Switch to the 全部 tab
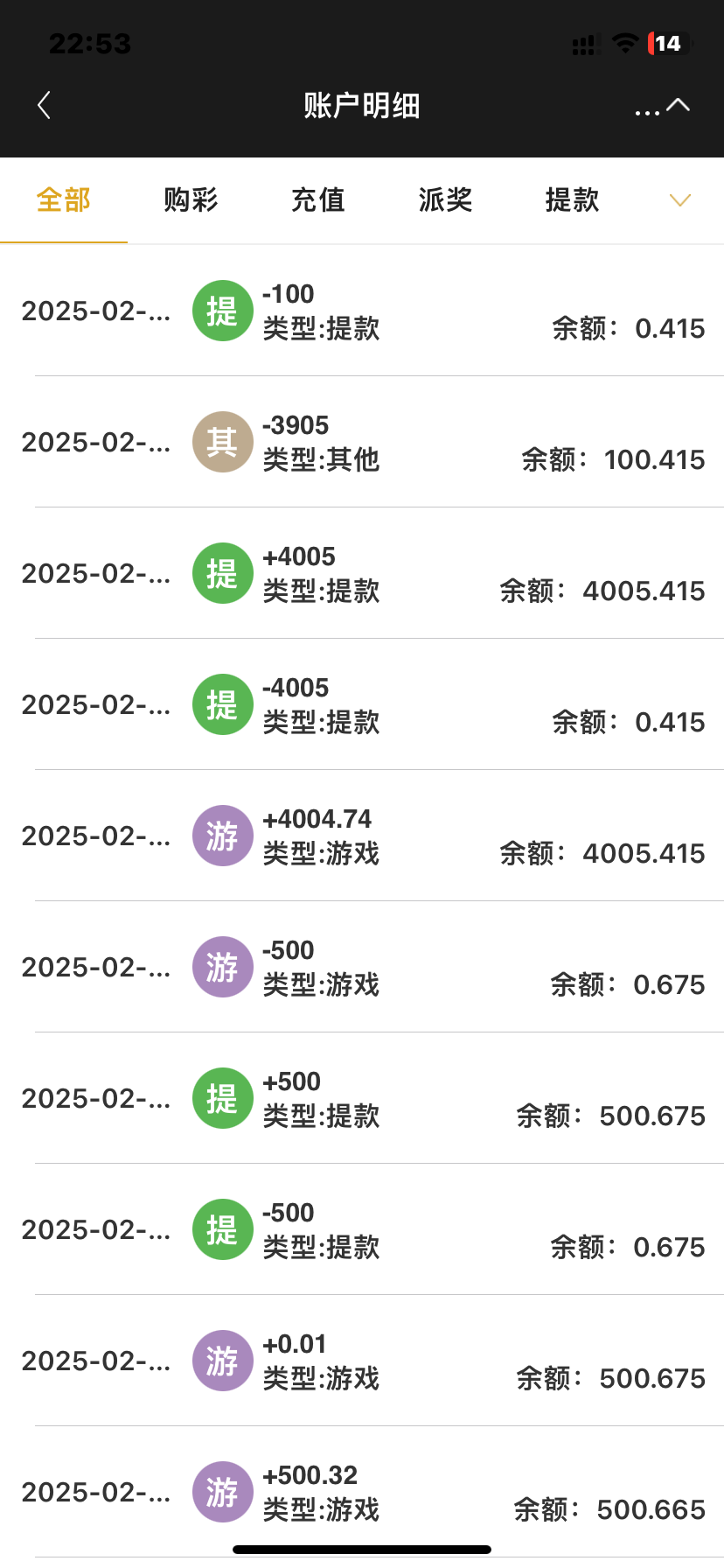 coord(63,200)
